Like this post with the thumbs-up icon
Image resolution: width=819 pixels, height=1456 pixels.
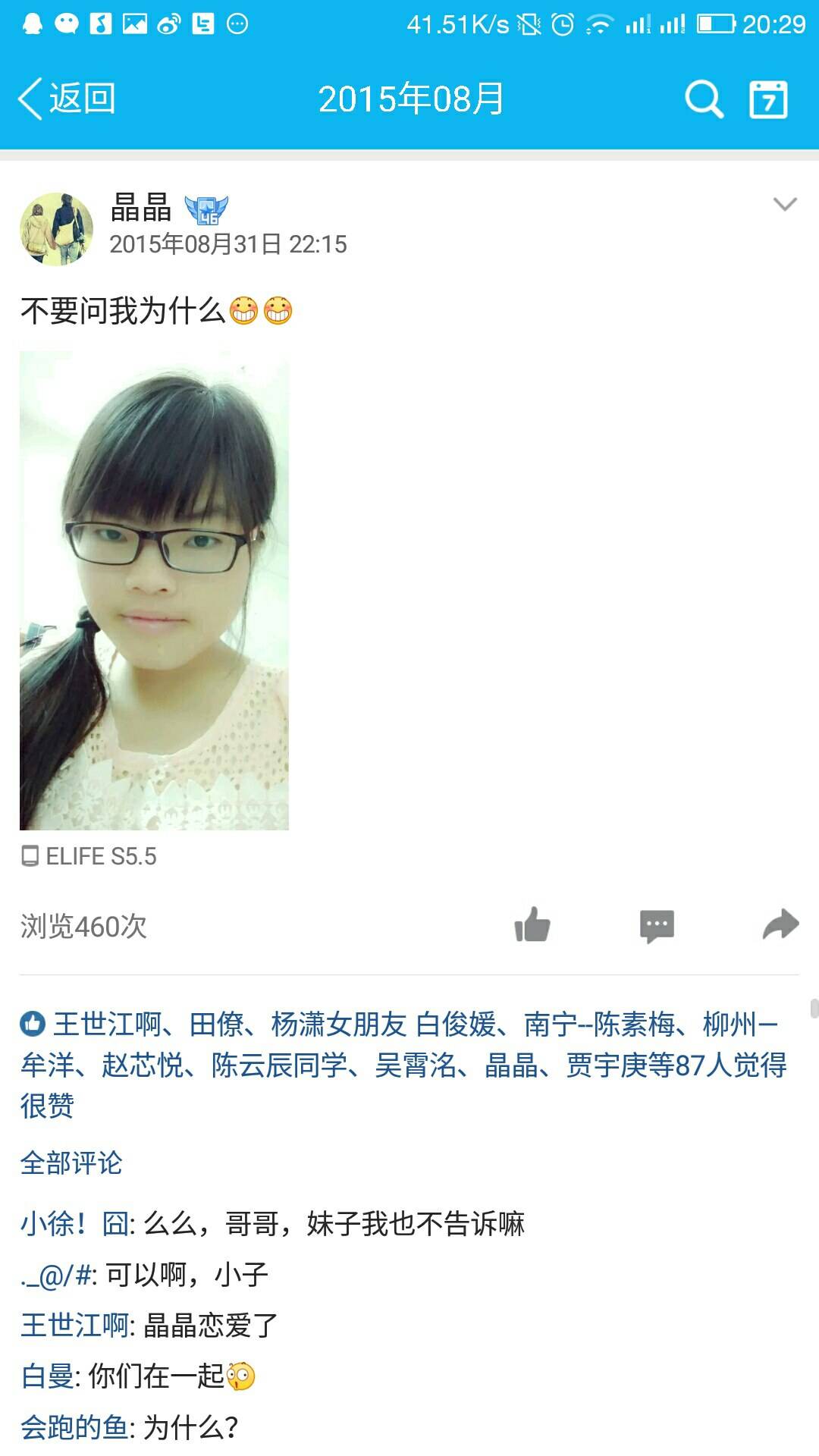tap(532, 925)
